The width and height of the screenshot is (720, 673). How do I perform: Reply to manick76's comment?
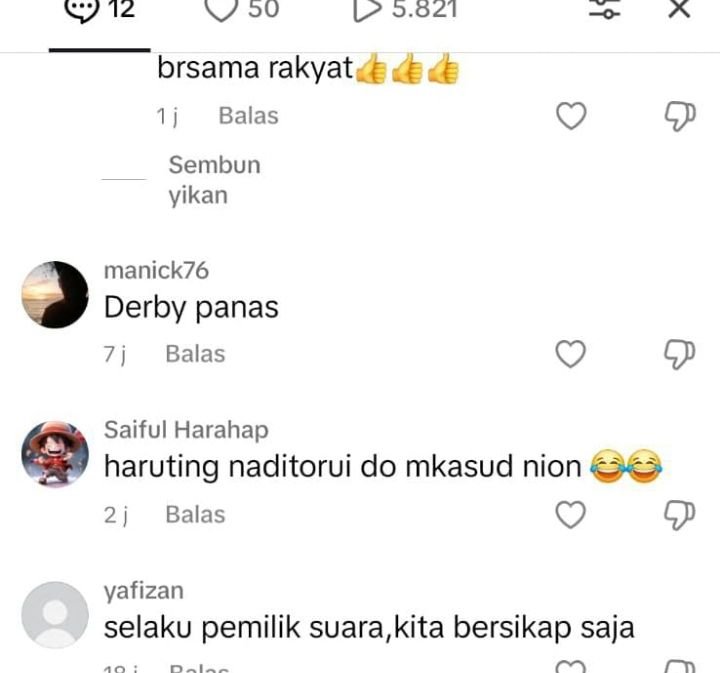[195, 354]
